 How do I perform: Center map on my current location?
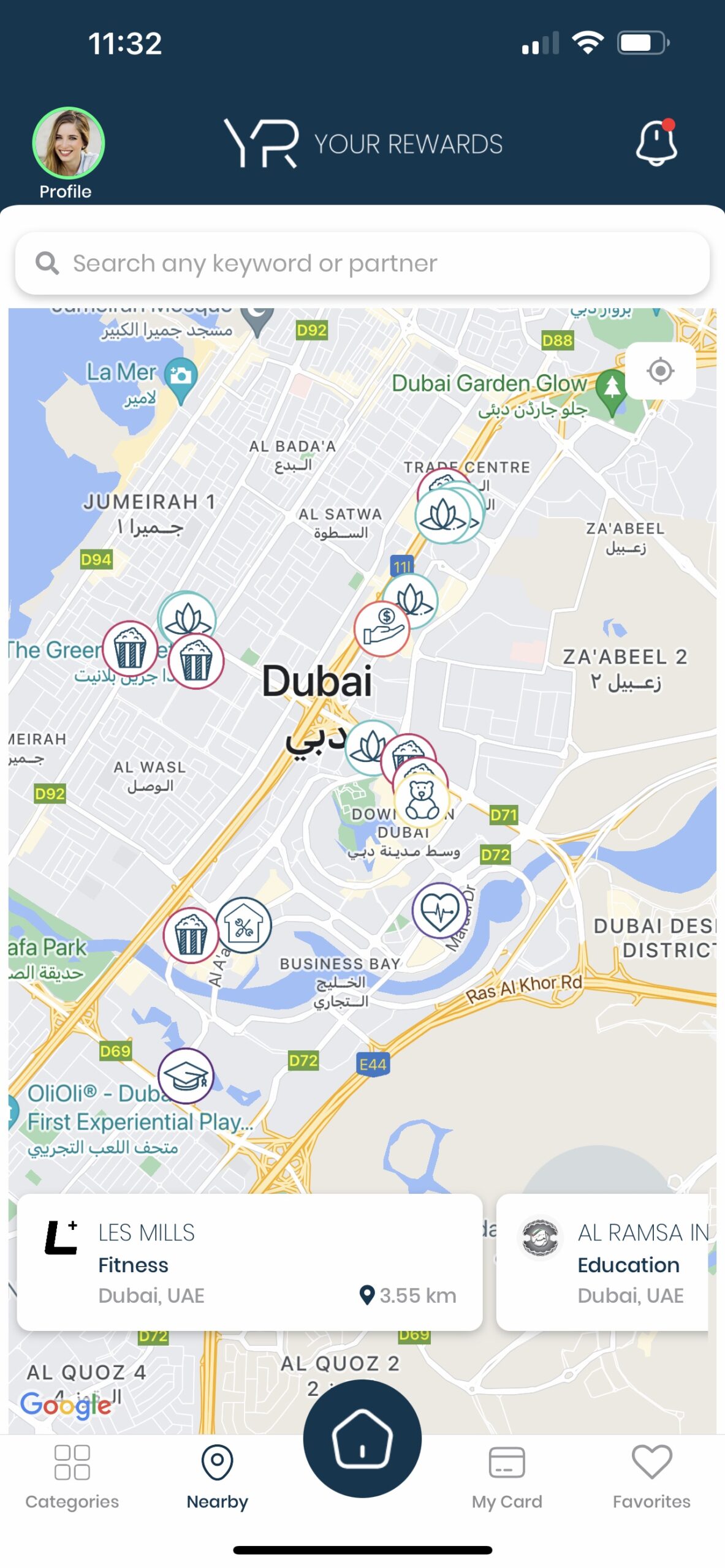point(660,371)
